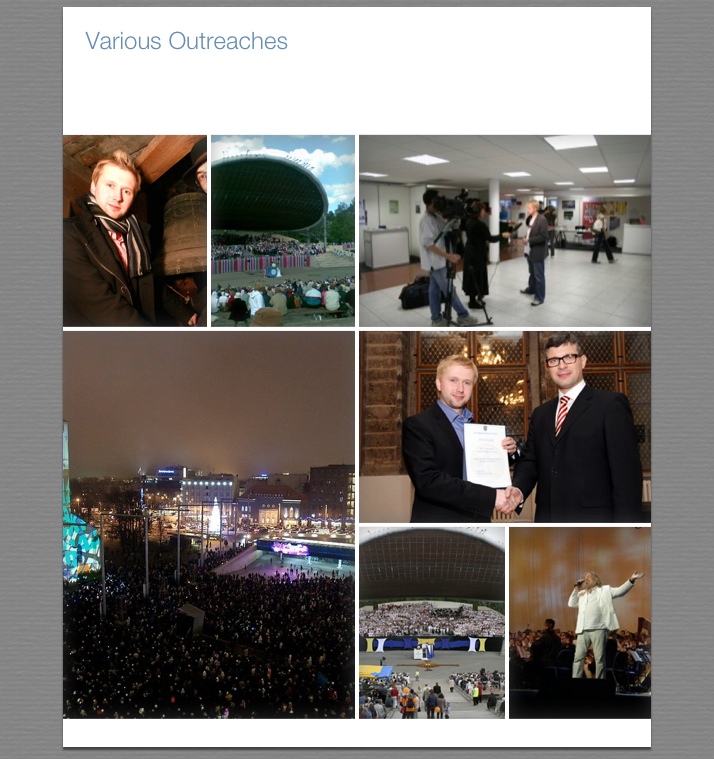Open the singer in white suit photo

[x=579, y=622]
